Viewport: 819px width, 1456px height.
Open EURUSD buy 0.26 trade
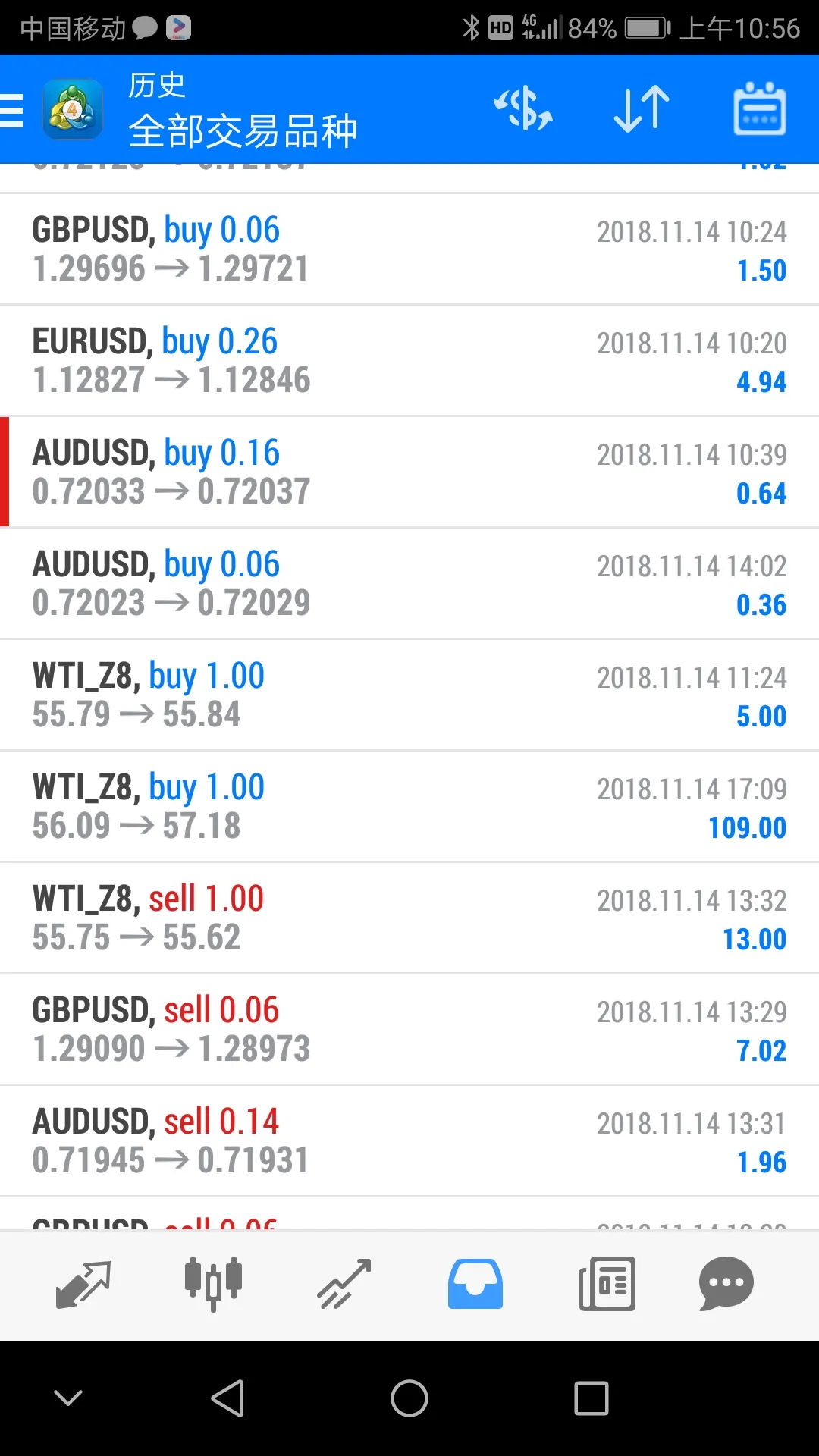[409, 361]
